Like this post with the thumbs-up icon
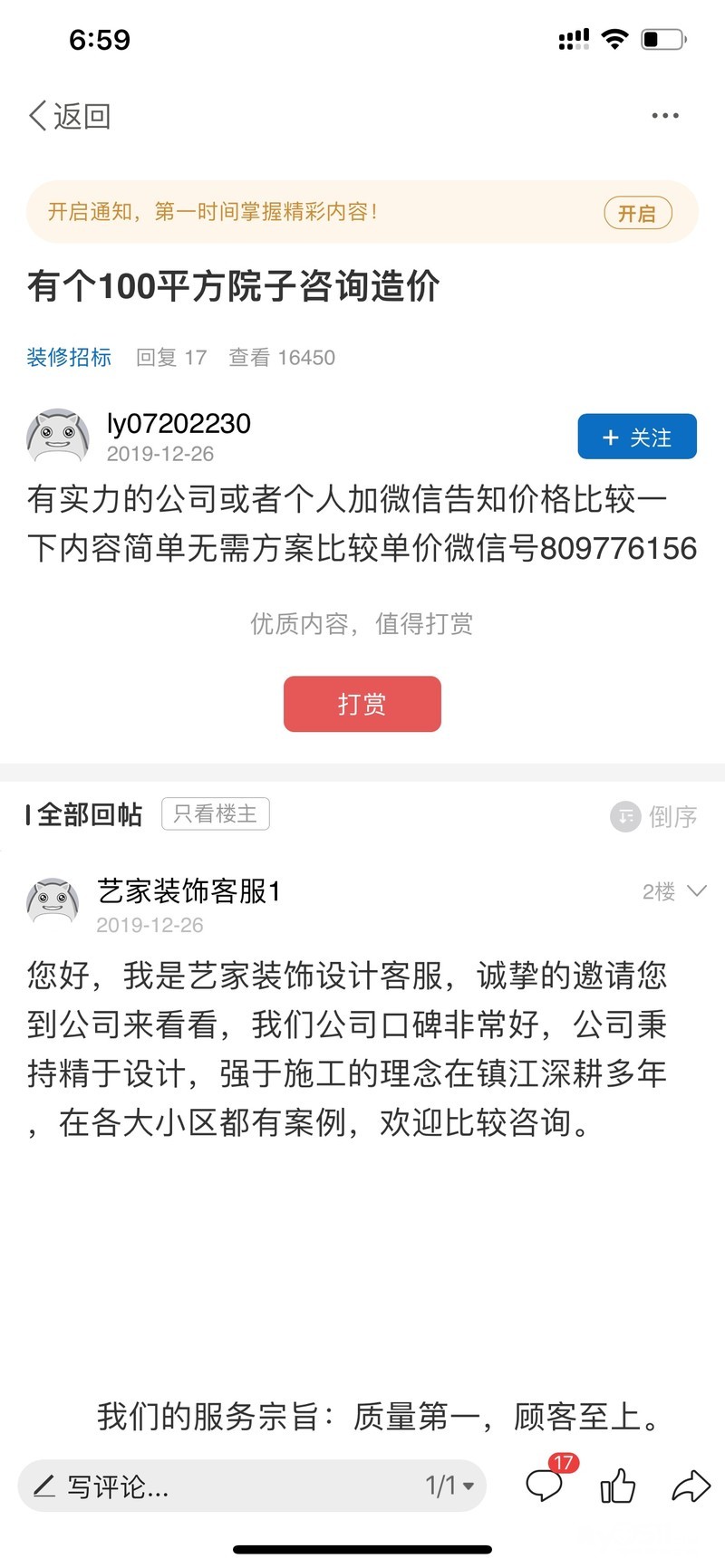Screen dimensions: 725x1568 [618, 1486]
